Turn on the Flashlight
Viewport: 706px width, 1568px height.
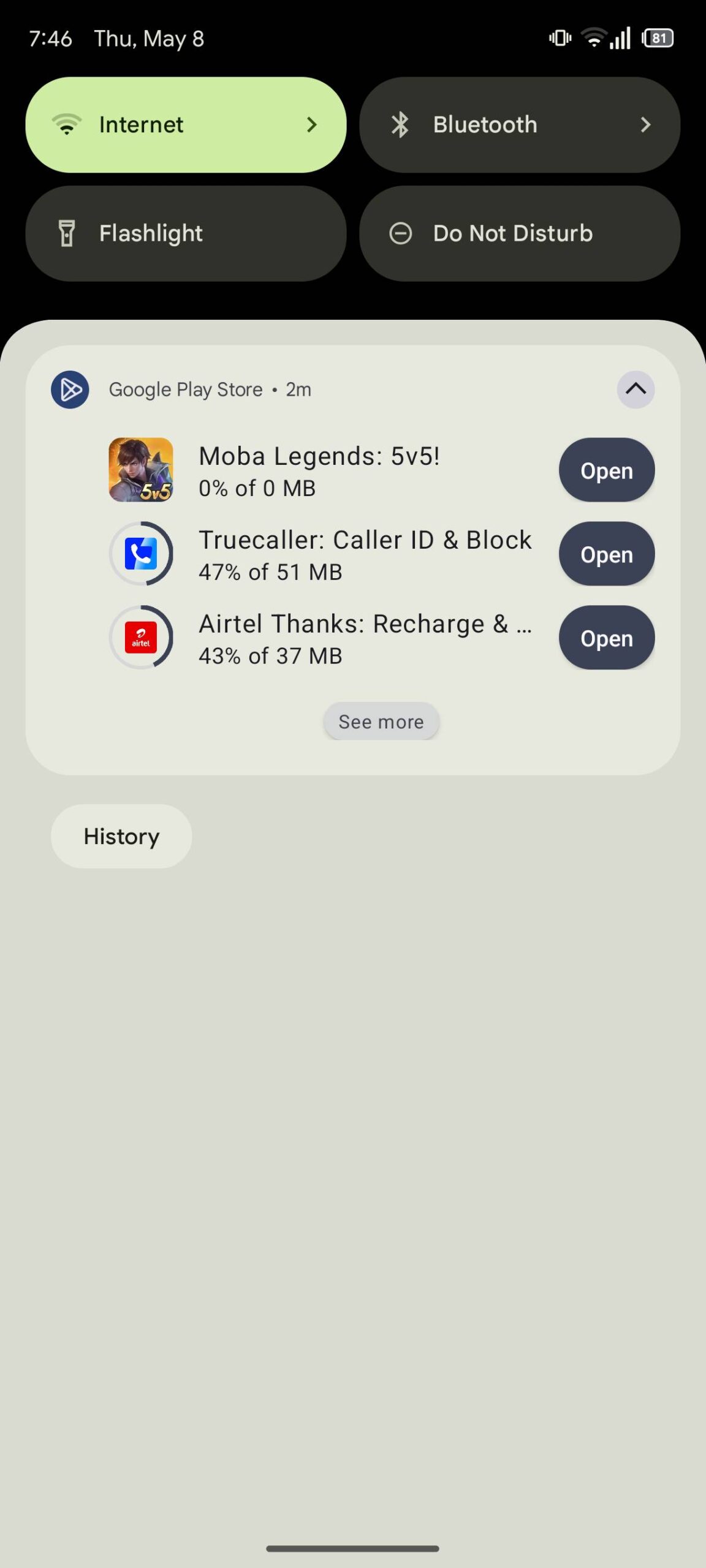(x=185, y=233)
